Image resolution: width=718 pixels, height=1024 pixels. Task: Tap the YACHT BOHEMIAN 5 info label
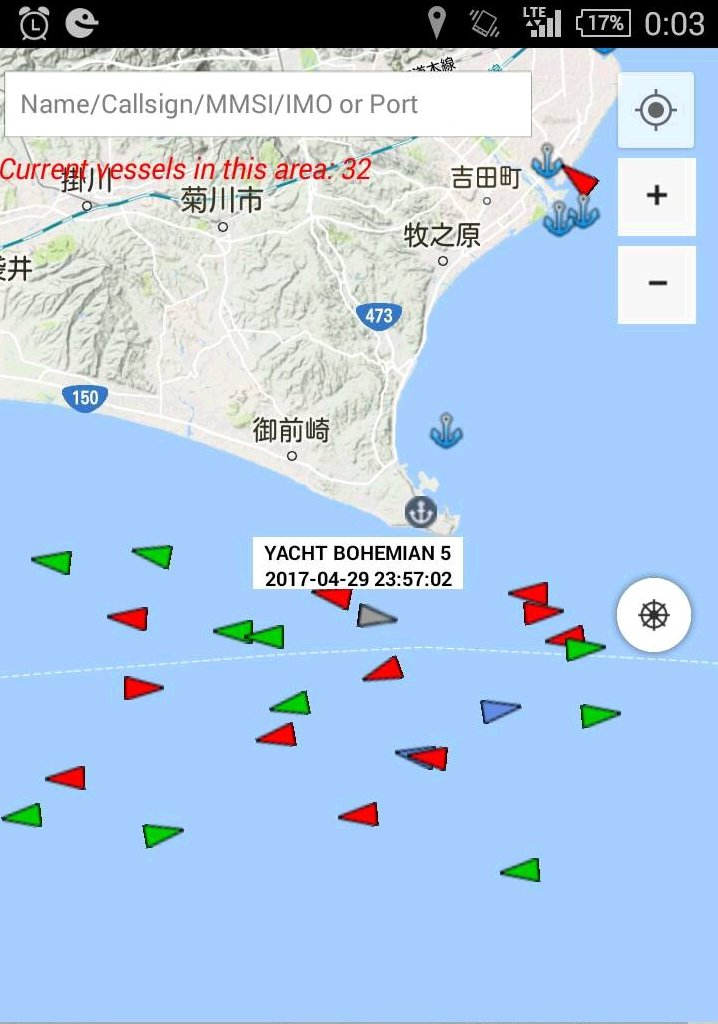point(358,565)
